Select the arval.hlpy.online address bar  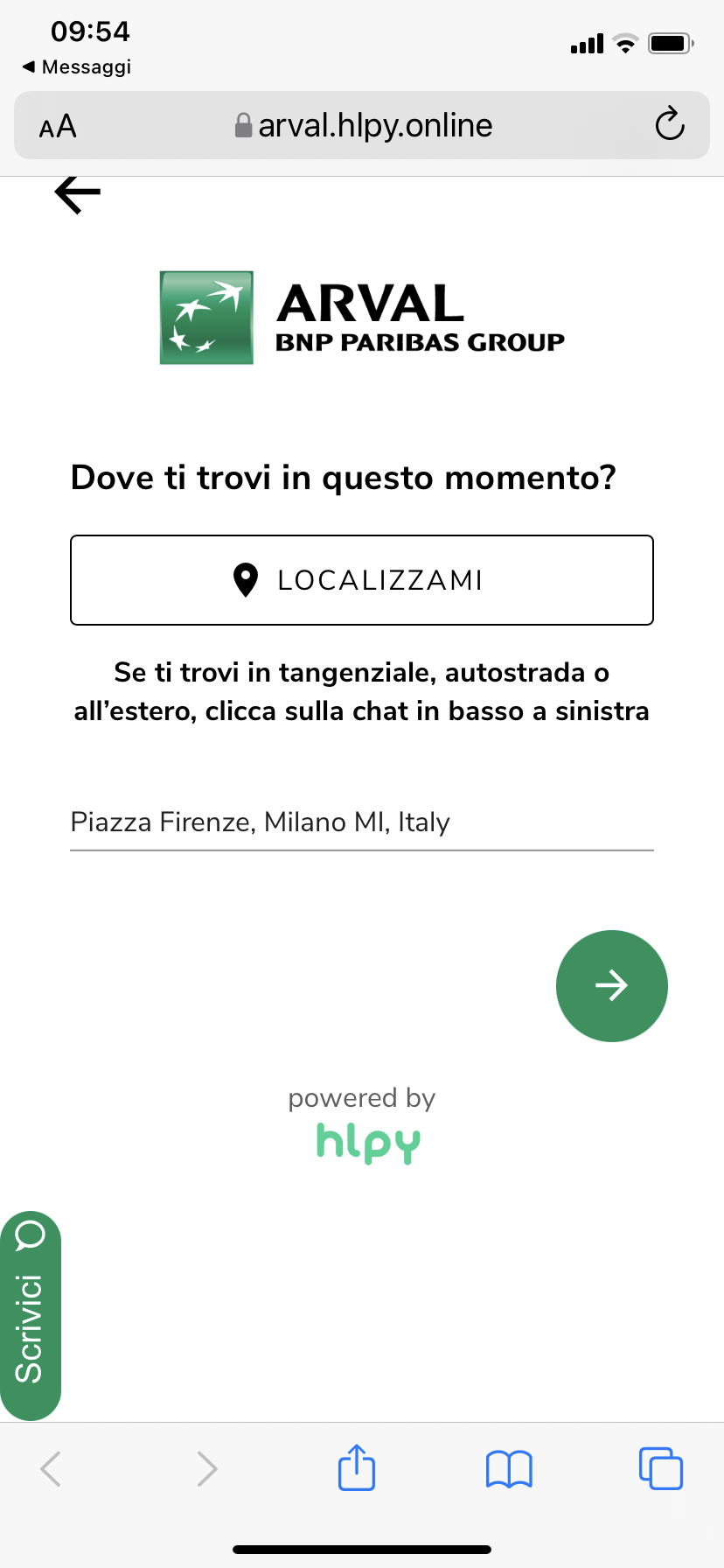tap(362, 125)
